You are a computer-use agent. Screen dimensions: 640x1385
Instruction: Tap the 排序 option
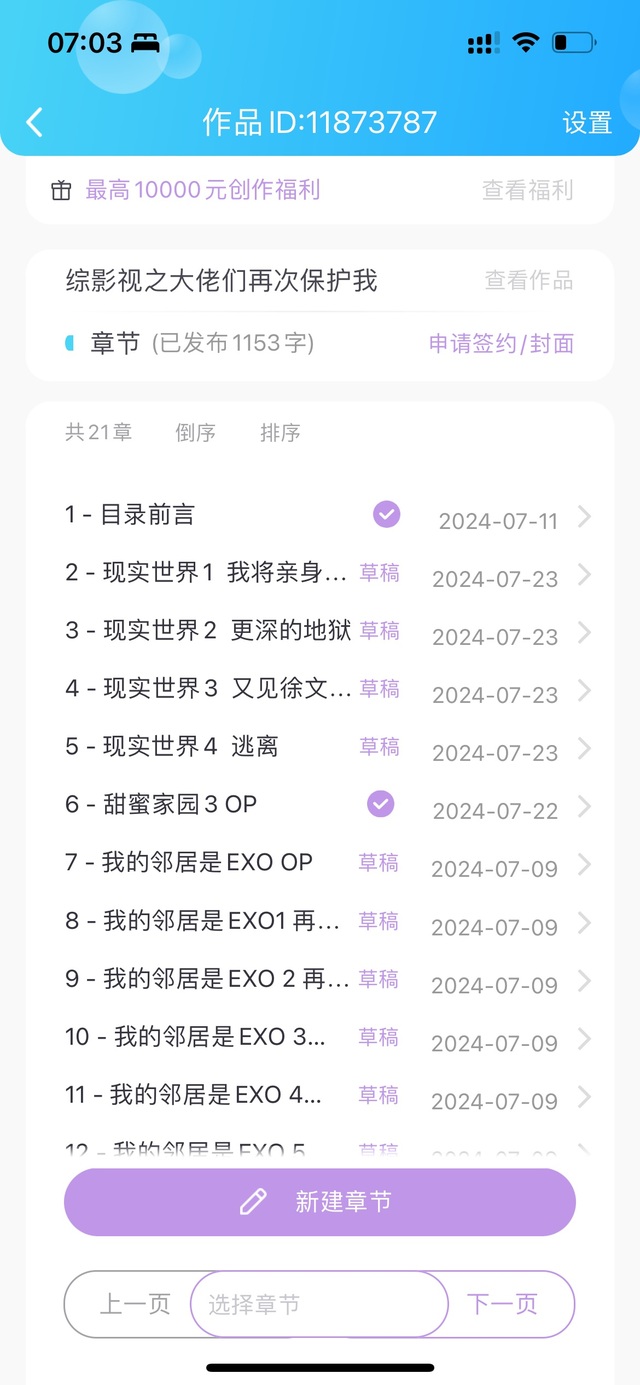[280, 433]
